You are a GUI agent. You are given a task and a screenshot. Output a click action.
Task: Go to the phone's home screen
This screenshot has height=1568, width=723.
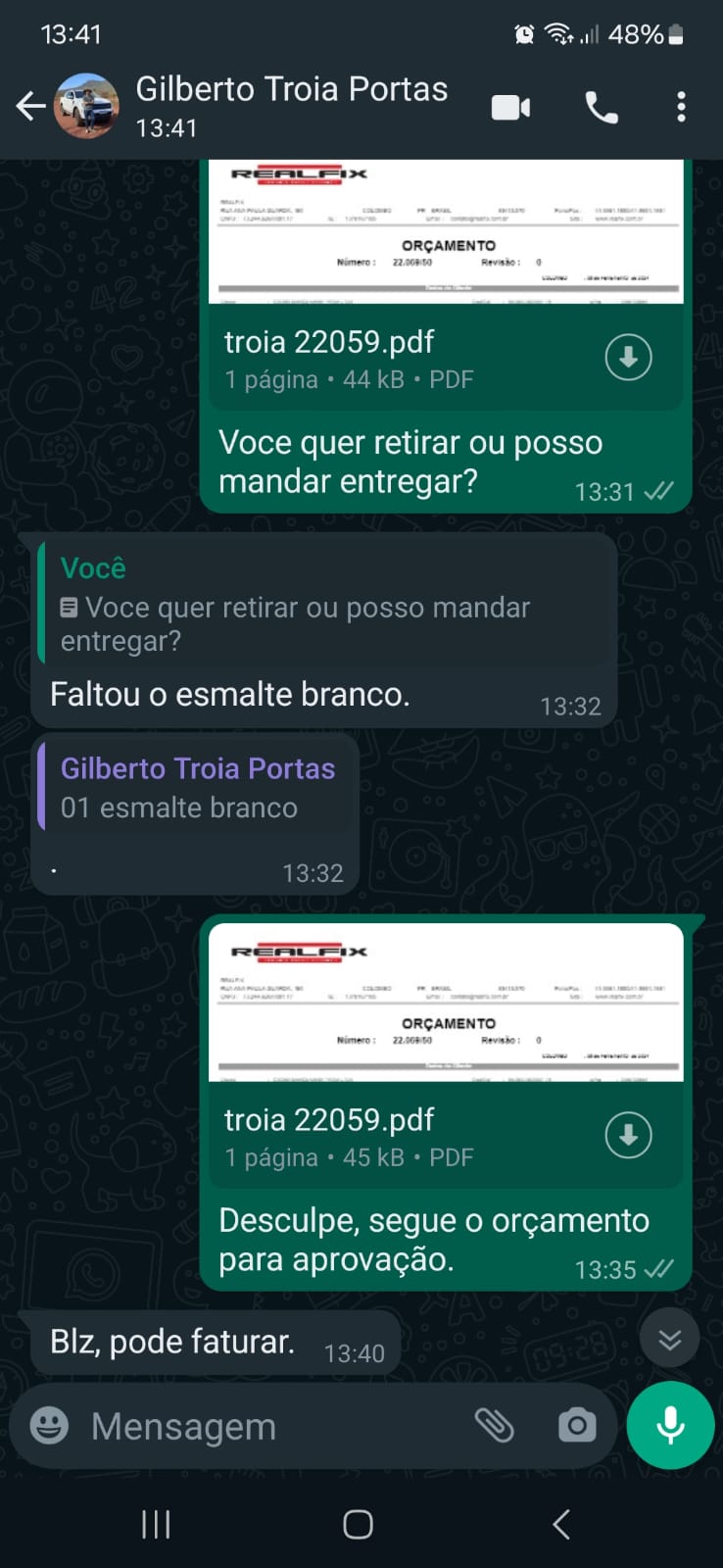[359, 1524]
